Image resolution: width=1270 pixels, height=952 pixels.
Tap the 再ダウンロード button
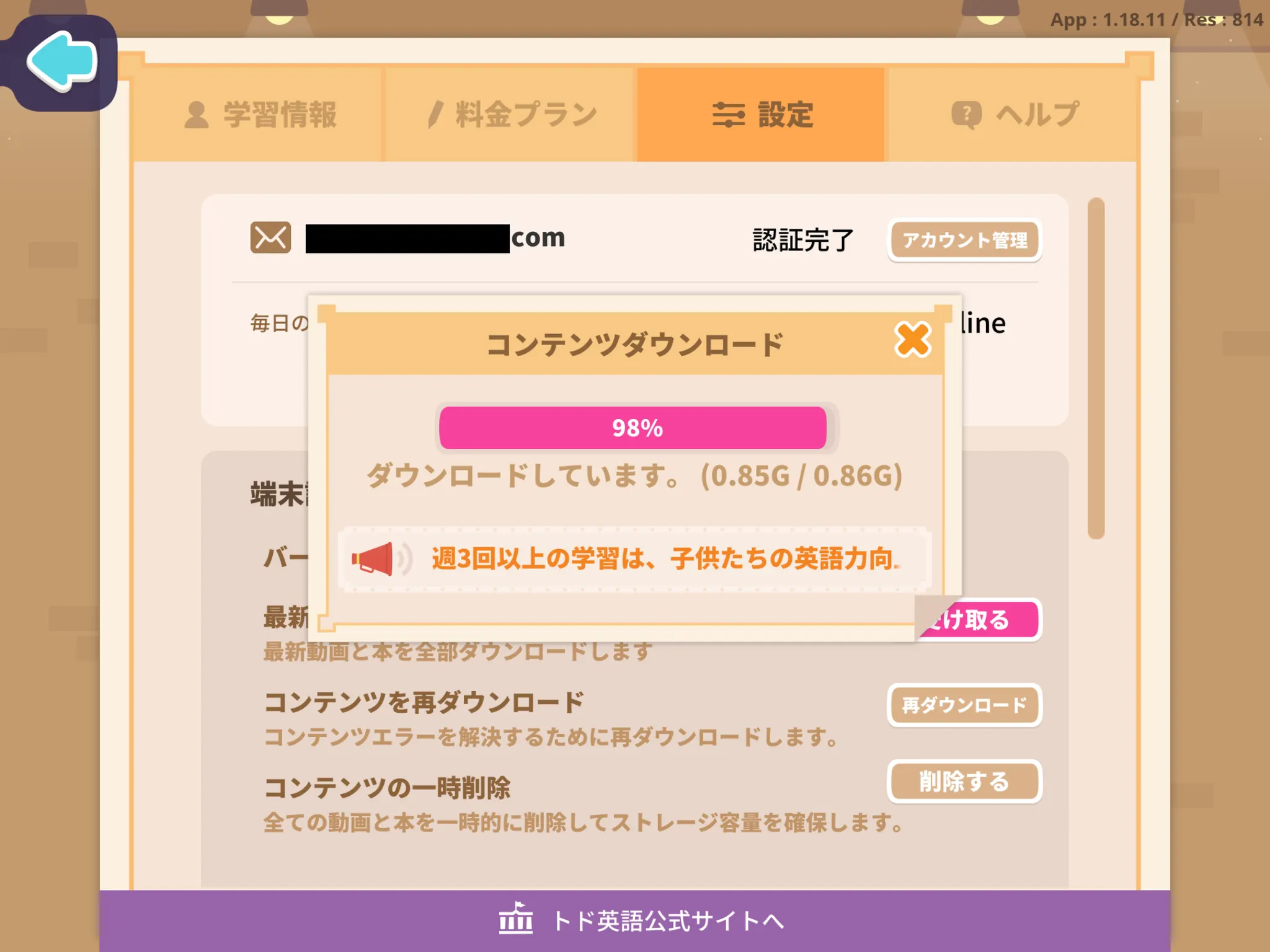point(964,705)
